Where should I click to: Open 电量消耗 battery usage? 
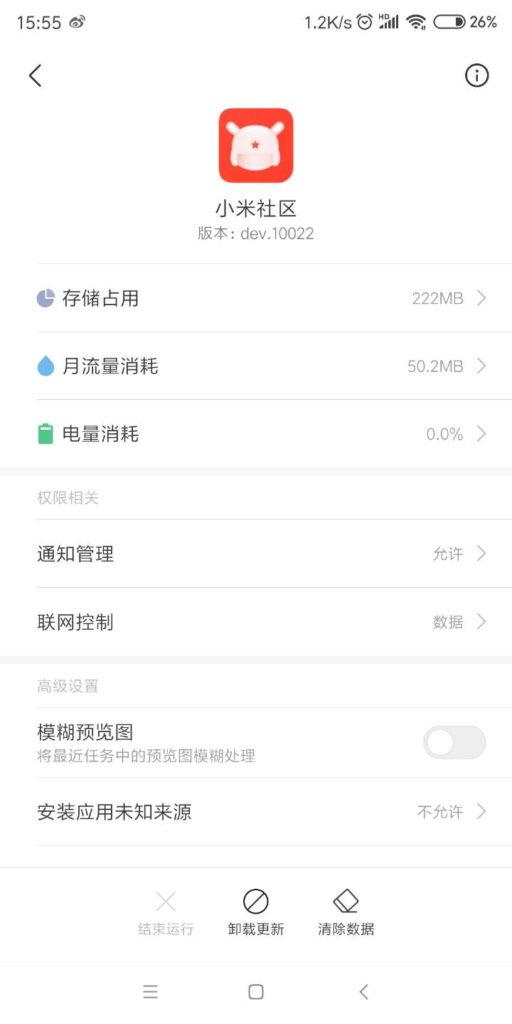click(x=262, y=434)
